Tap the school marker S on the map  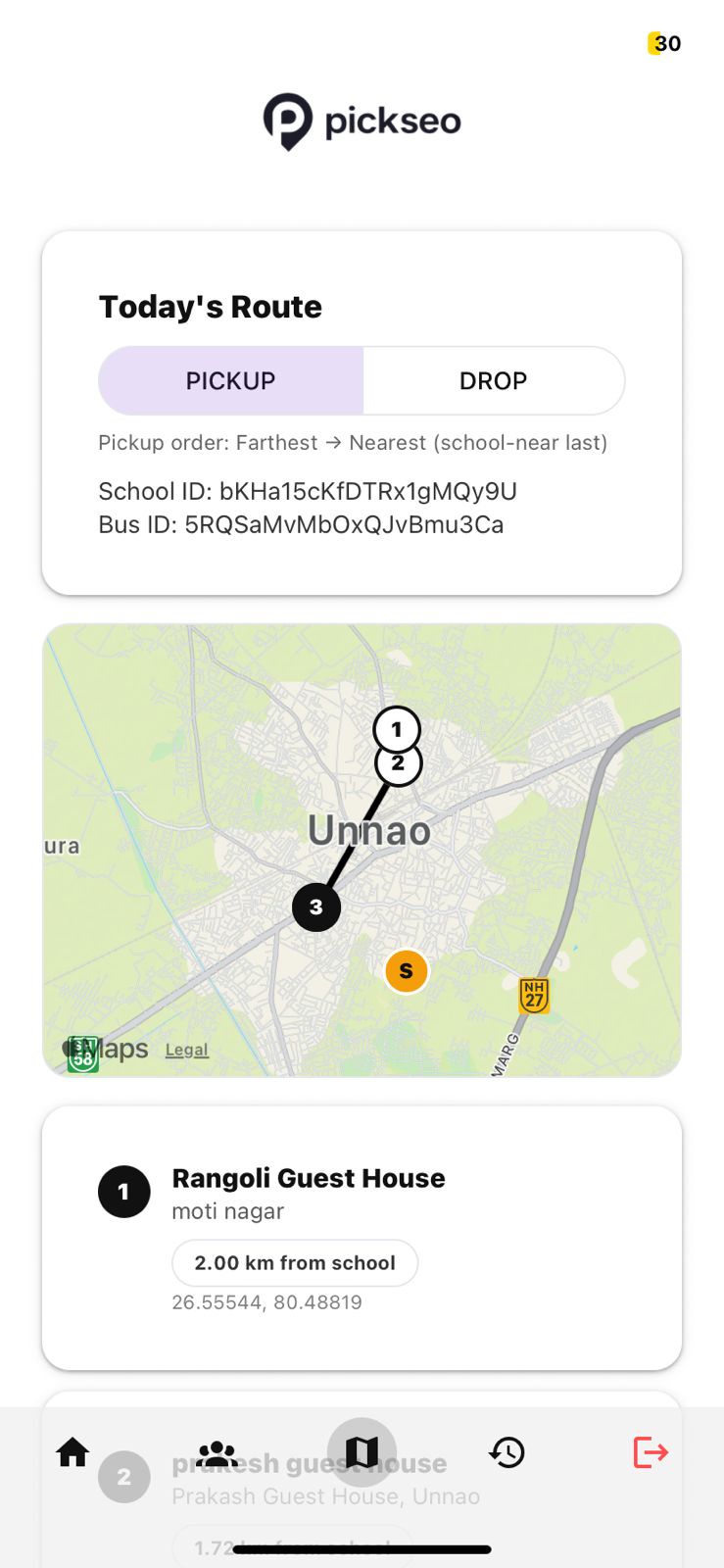(406, 970)
